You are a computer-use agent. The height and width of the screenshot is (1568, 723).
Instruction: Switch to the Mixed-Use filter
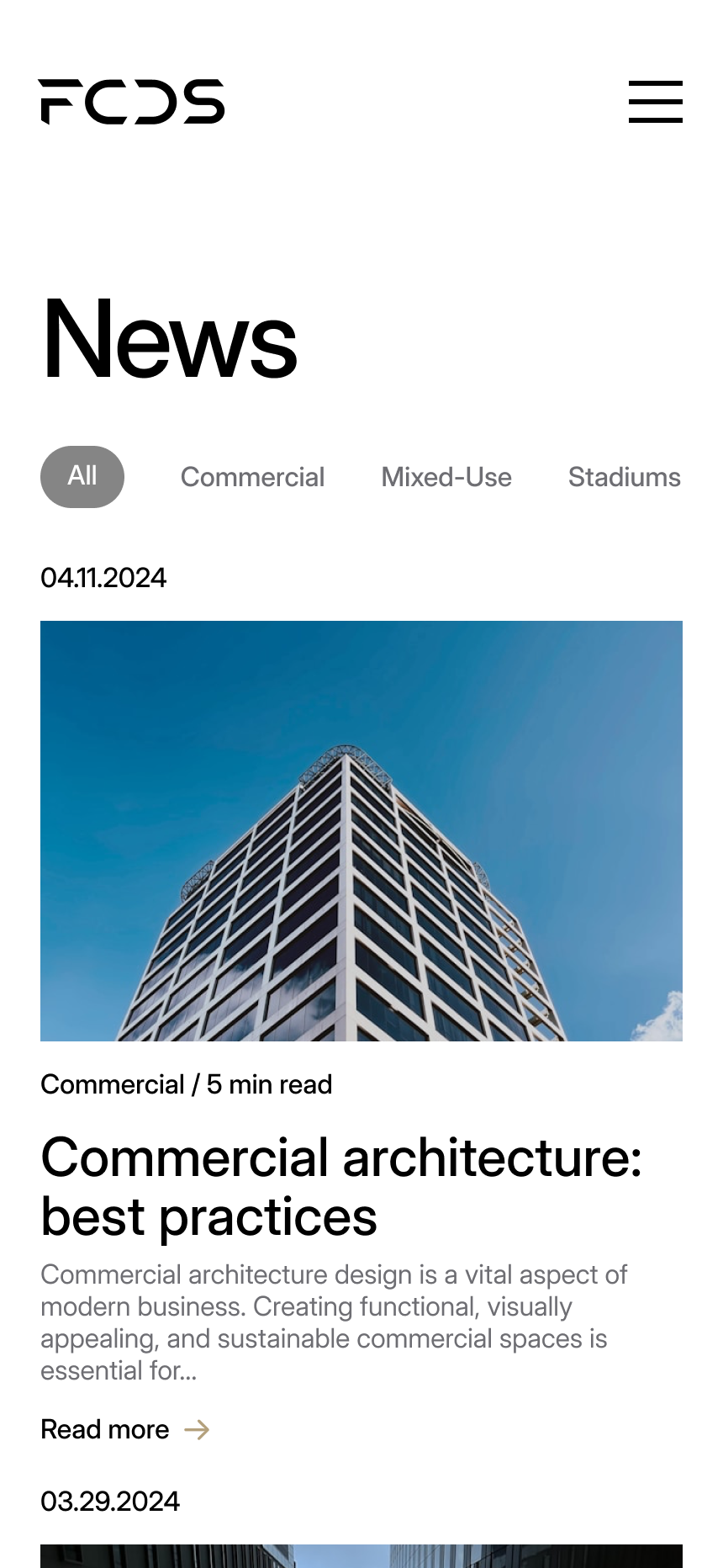446,477
